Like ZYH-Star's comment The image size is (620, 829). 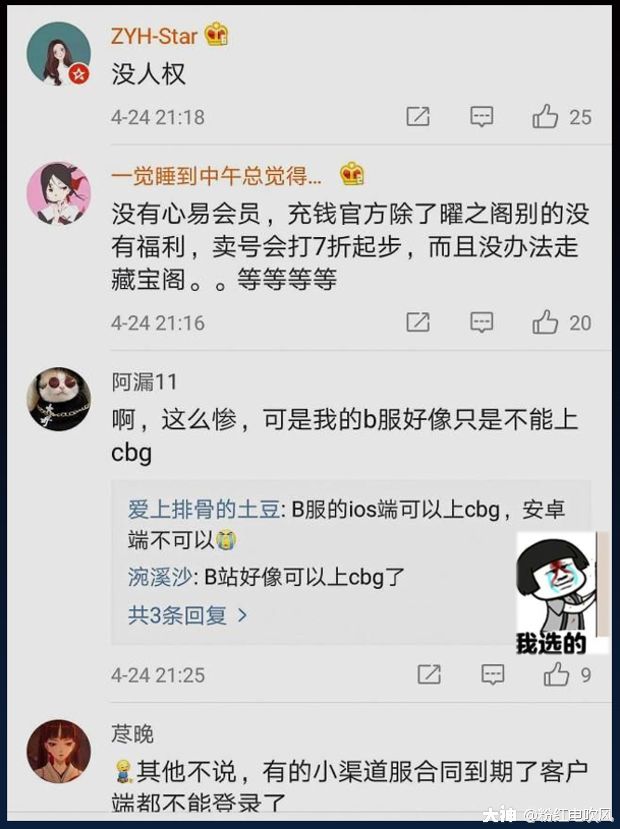[546, 117]
